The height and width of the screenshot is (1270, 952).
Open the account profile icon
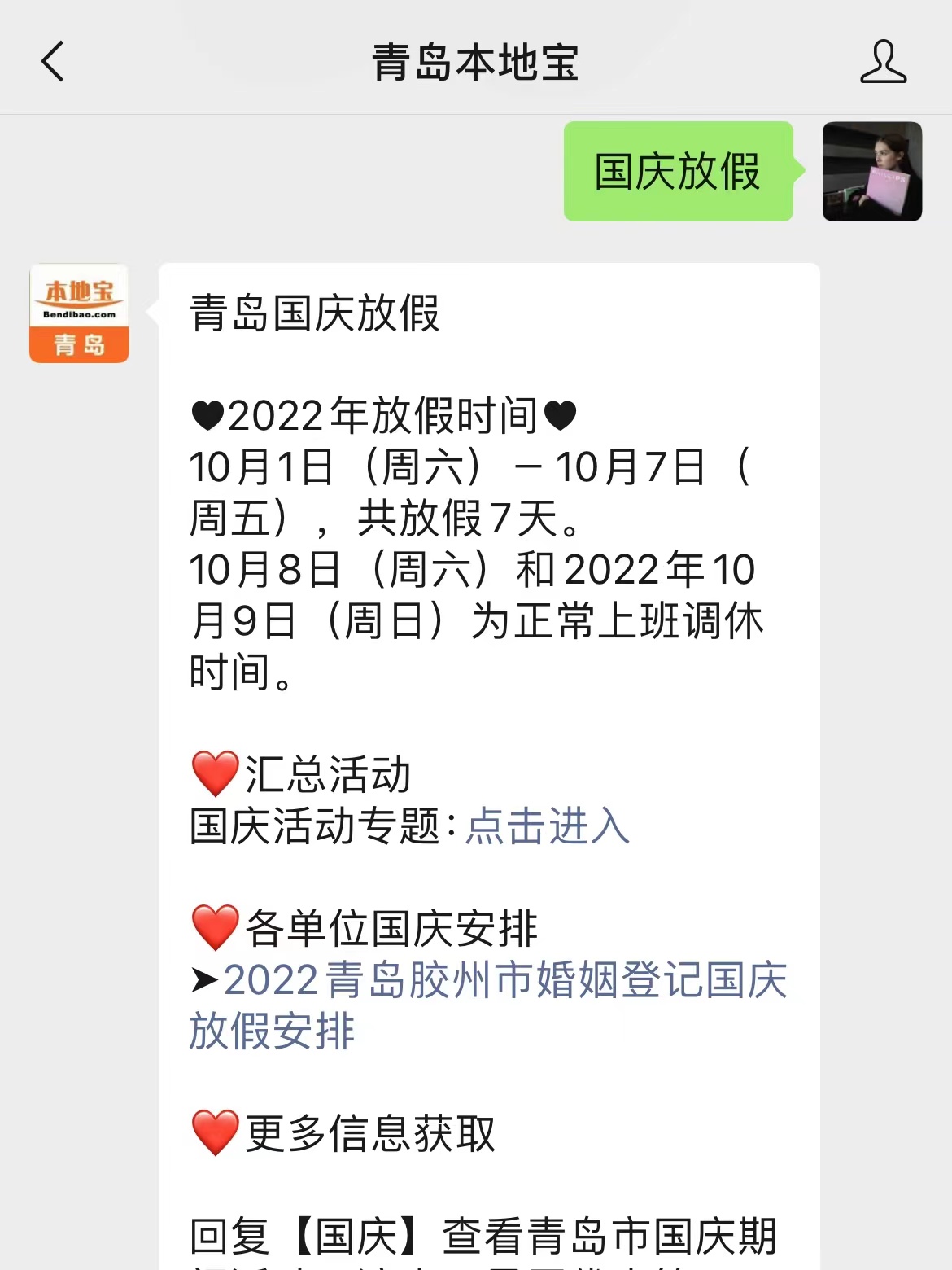click(883, 62)
